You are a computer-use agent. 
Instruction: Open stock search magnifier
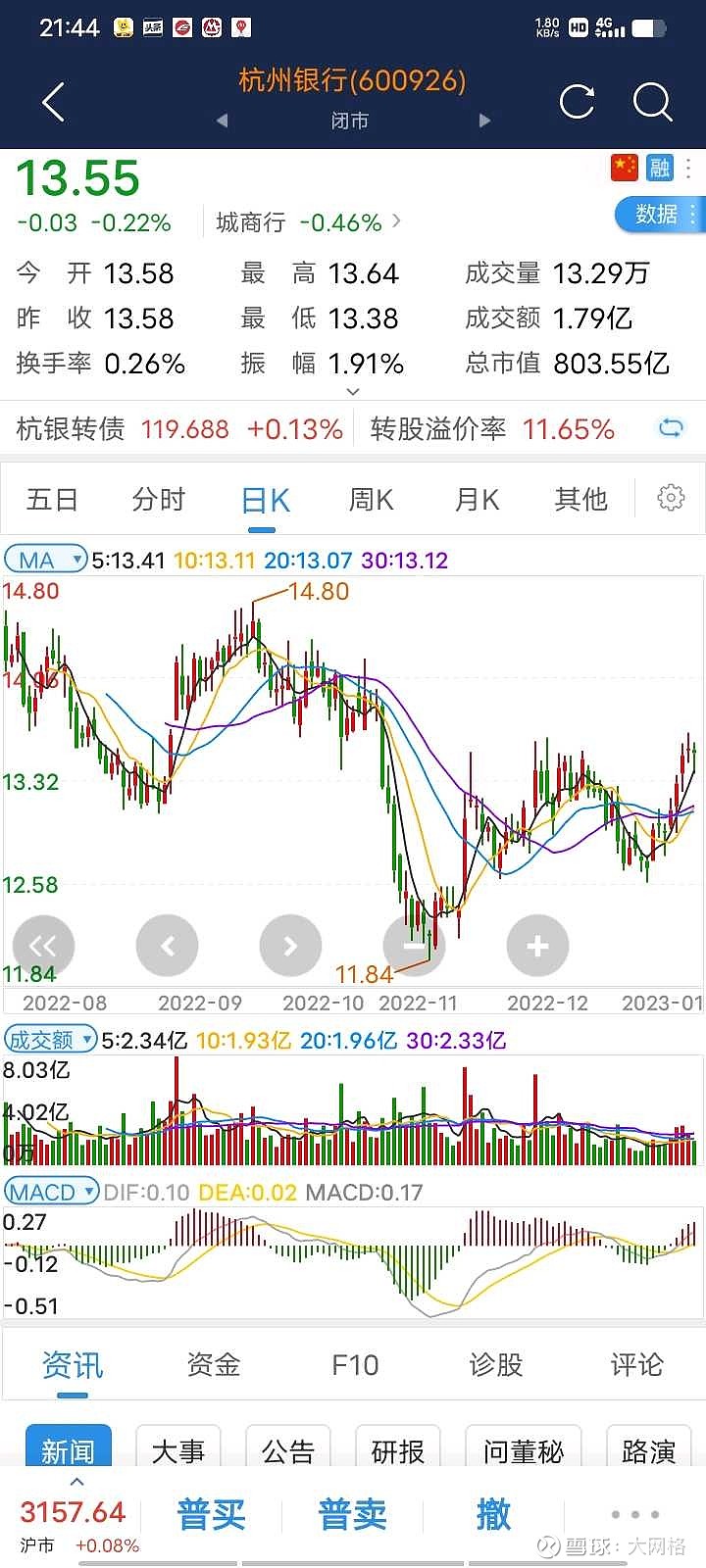pos(652,102)
